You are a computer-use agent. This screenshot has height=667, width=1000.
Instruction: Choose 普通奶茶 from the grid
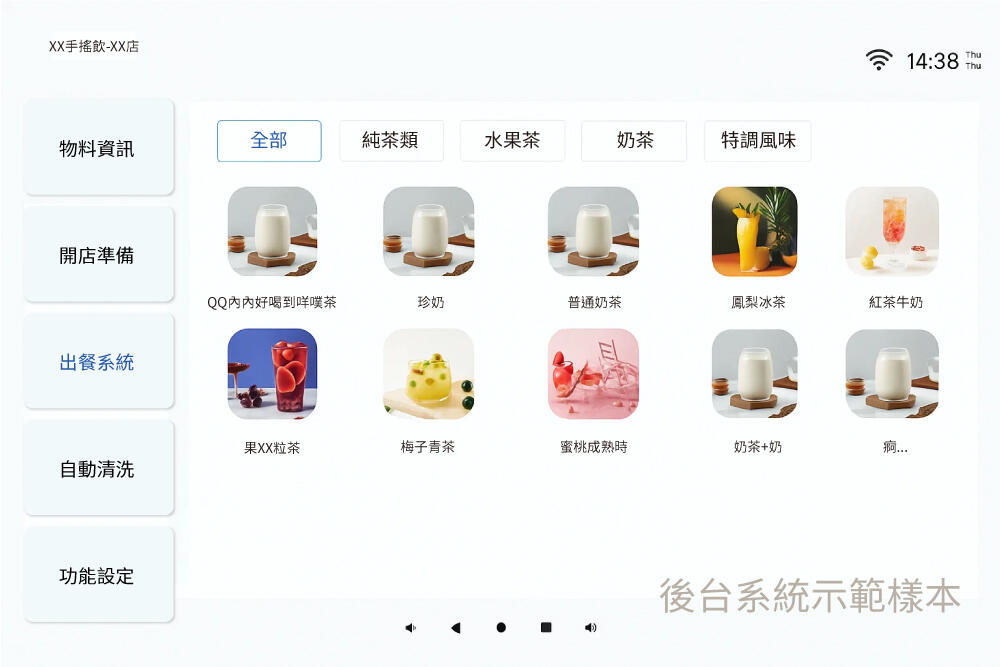click(x=593, y=232)
